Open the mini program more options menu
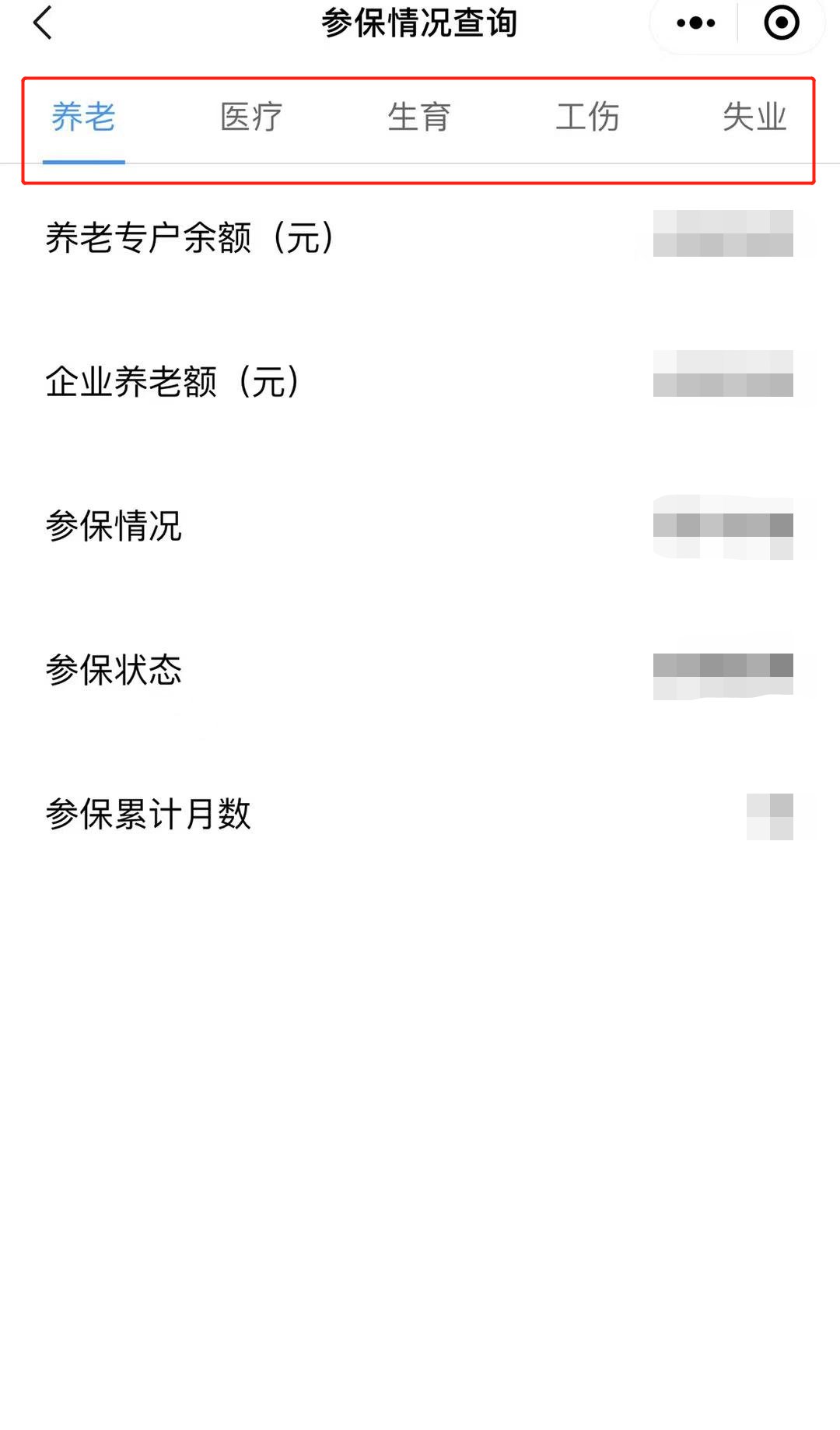Screen dimensions: 840x1430 tap(695, 23)
